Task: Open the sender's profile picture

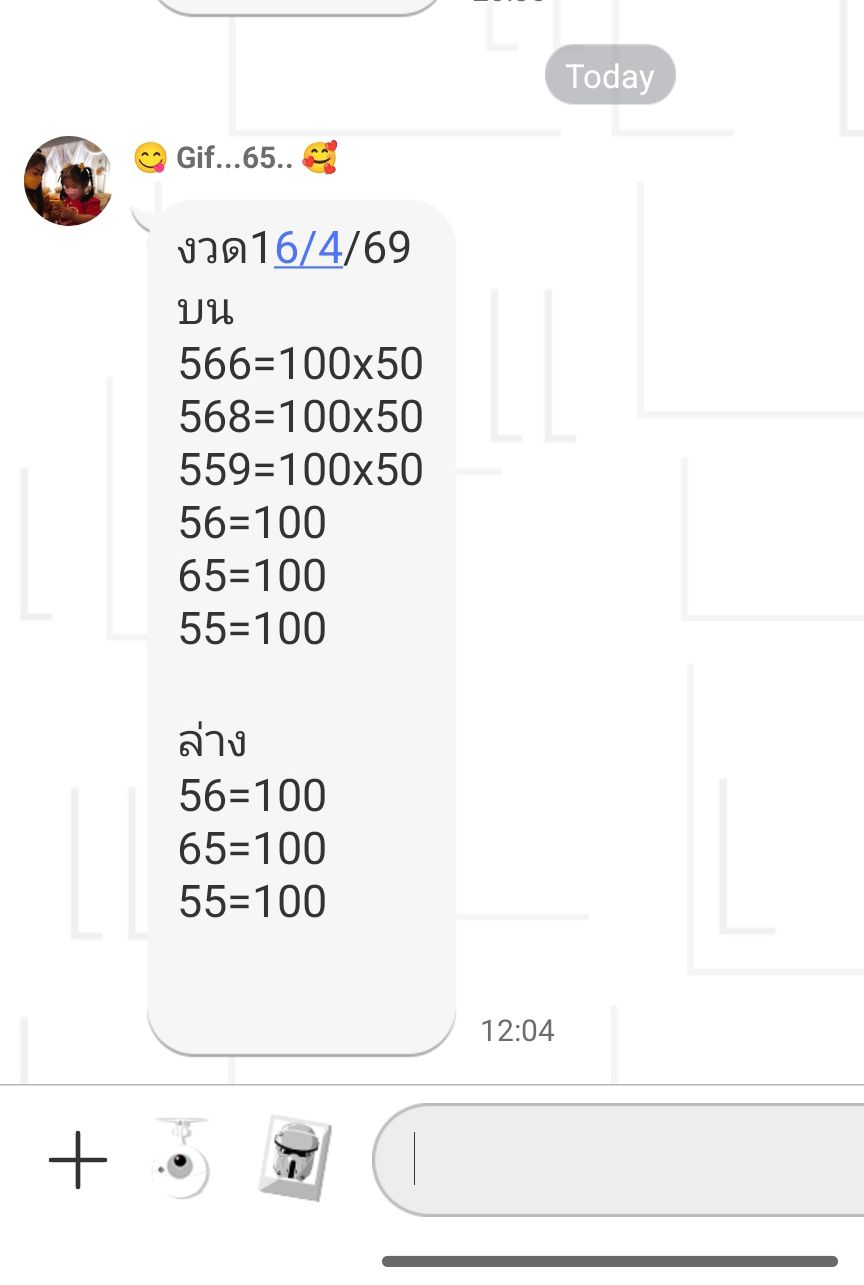Action: [68, 181]
